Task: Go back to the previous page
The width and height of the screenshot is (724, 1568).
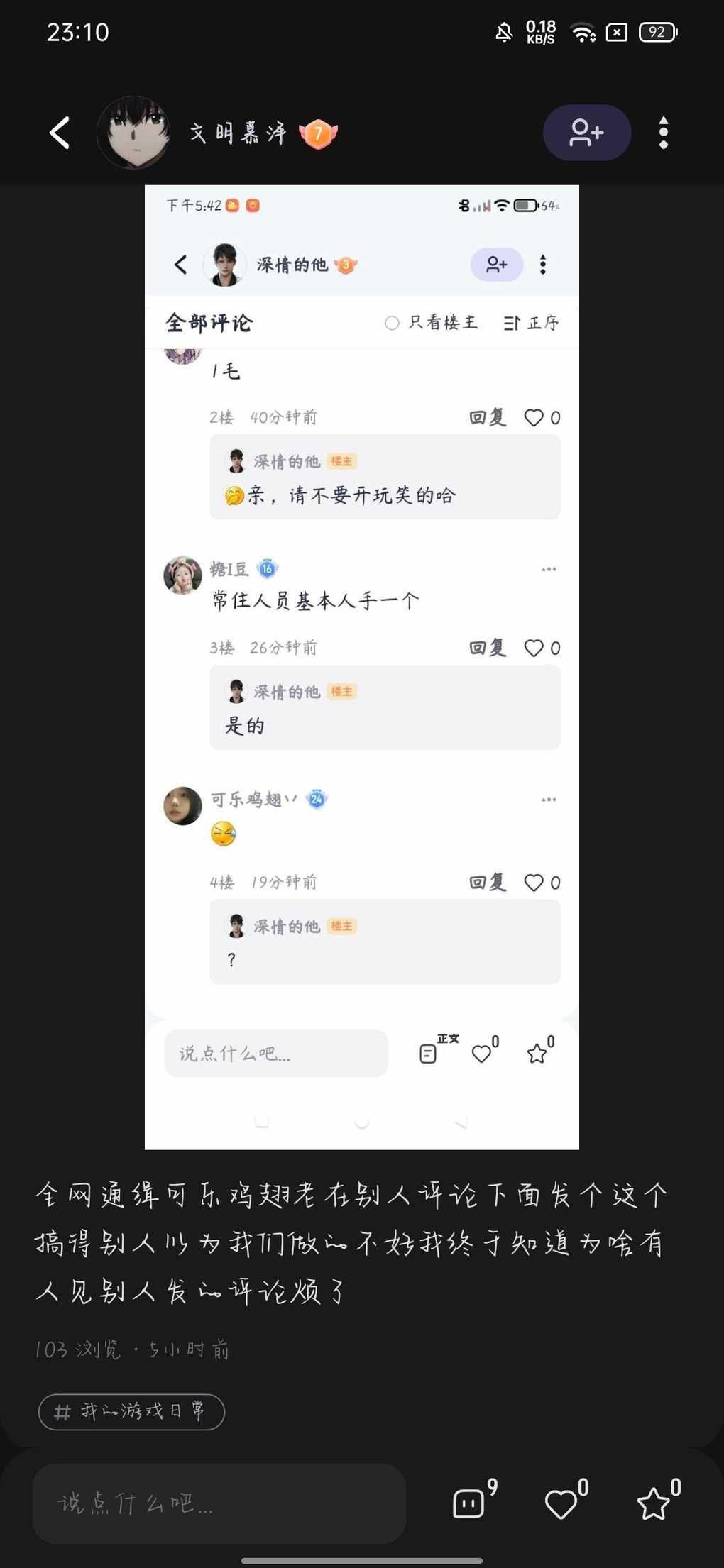Action: (60, 133)
